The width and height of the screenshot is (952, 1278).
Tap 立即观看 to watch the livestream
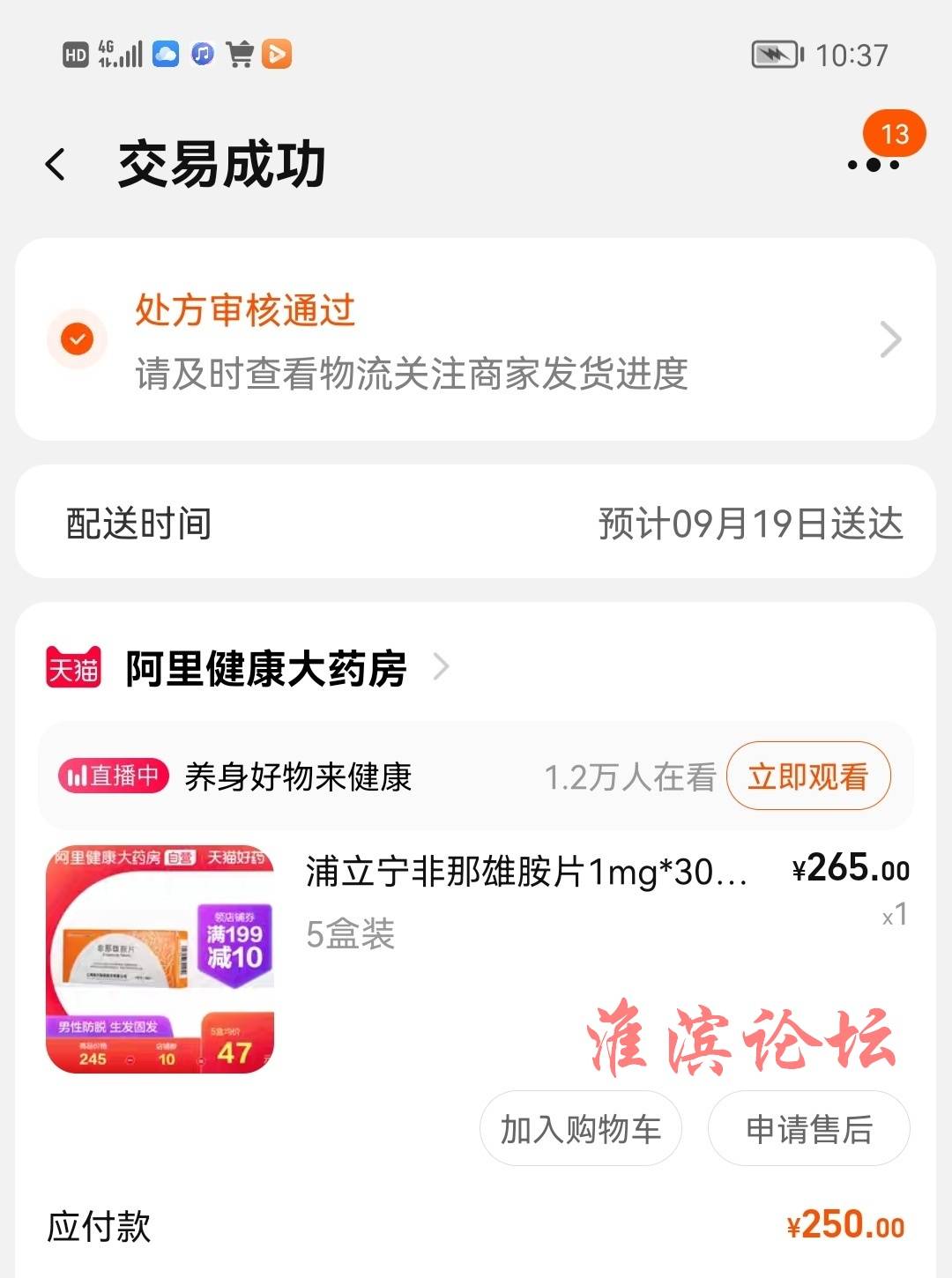coord(807,776)
